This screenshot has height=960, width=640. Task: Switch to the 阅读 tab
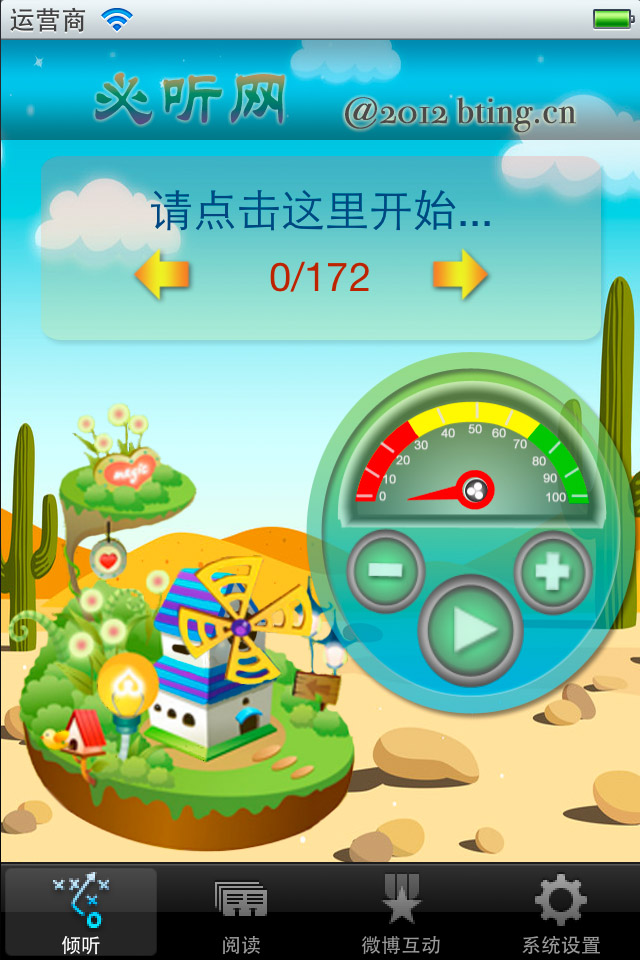pos(241,912)
